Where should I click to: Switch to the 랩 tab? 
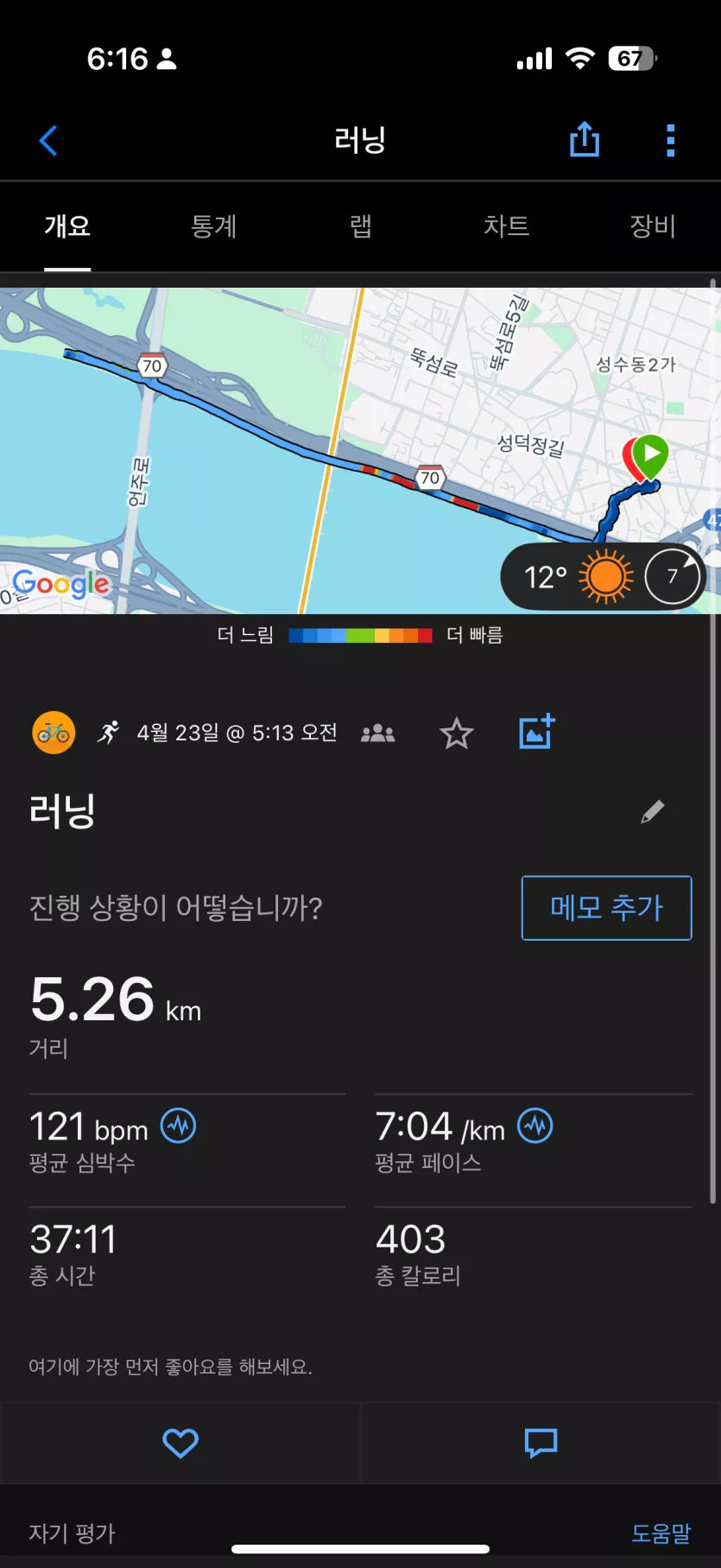tap(360, 226)
